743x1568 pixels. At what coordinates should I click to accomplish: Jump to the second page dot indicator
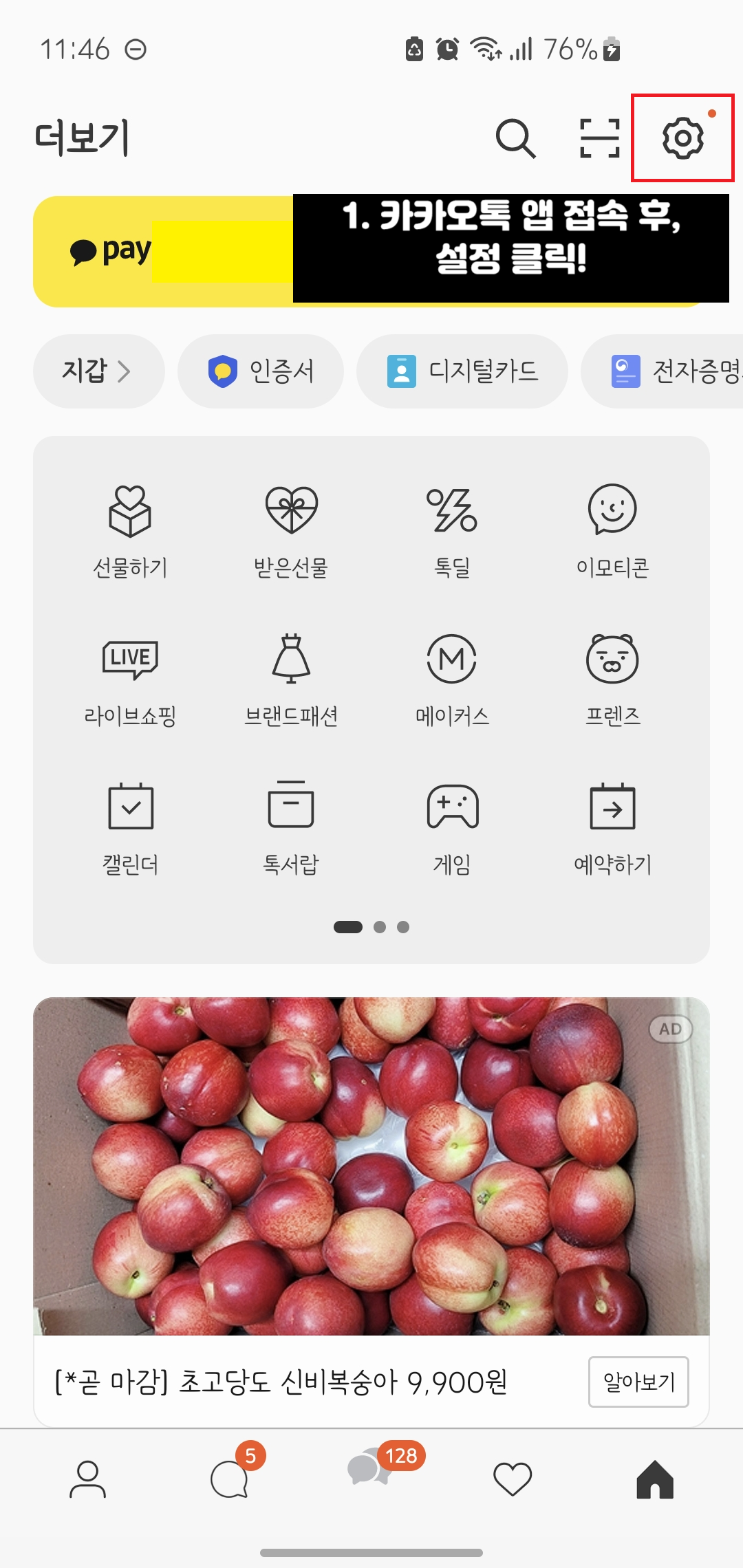pos(379,926)
